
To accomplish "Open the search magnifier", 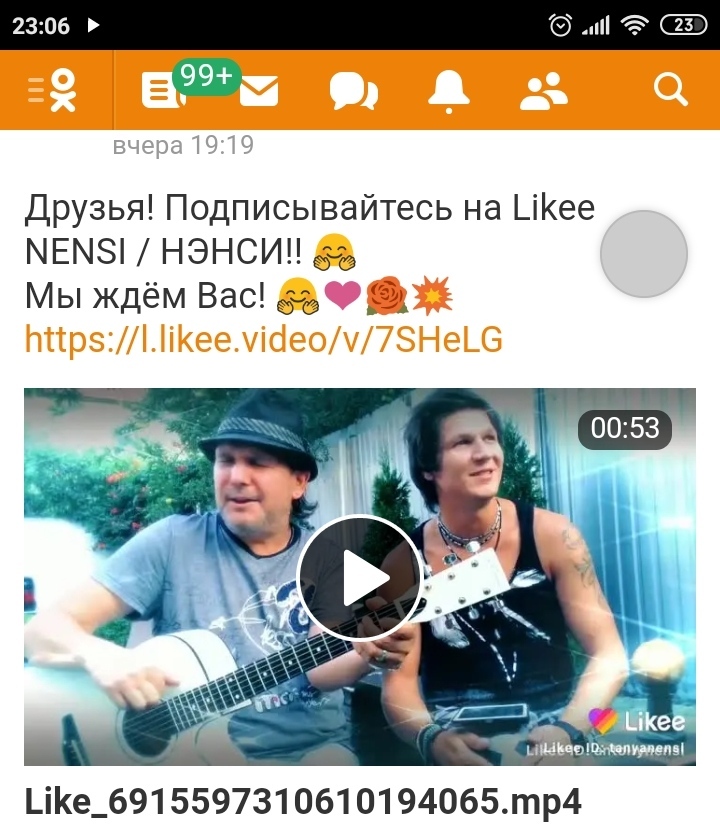I will click(x=670, y=91).
